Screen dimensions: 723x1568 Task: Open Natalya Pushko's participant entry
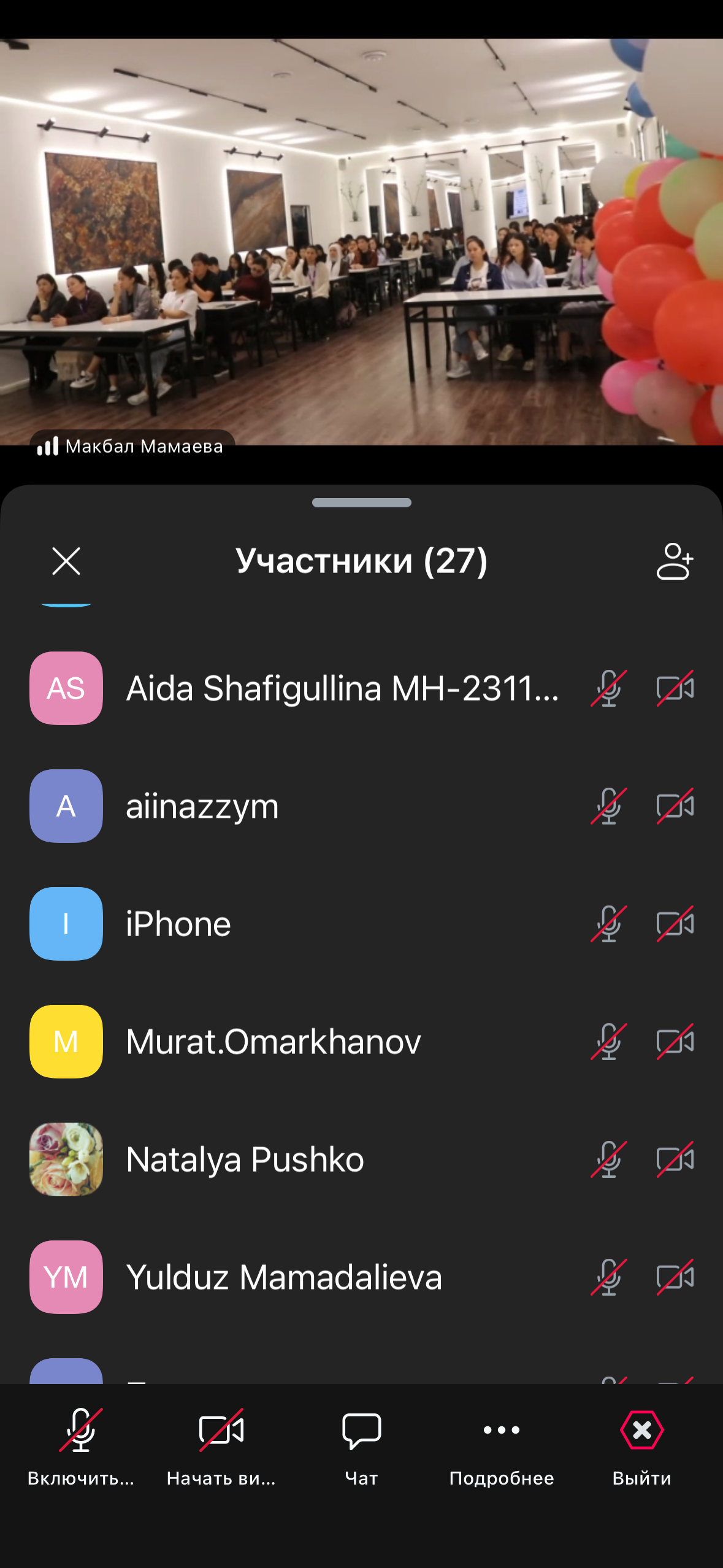click(362, 1159)
